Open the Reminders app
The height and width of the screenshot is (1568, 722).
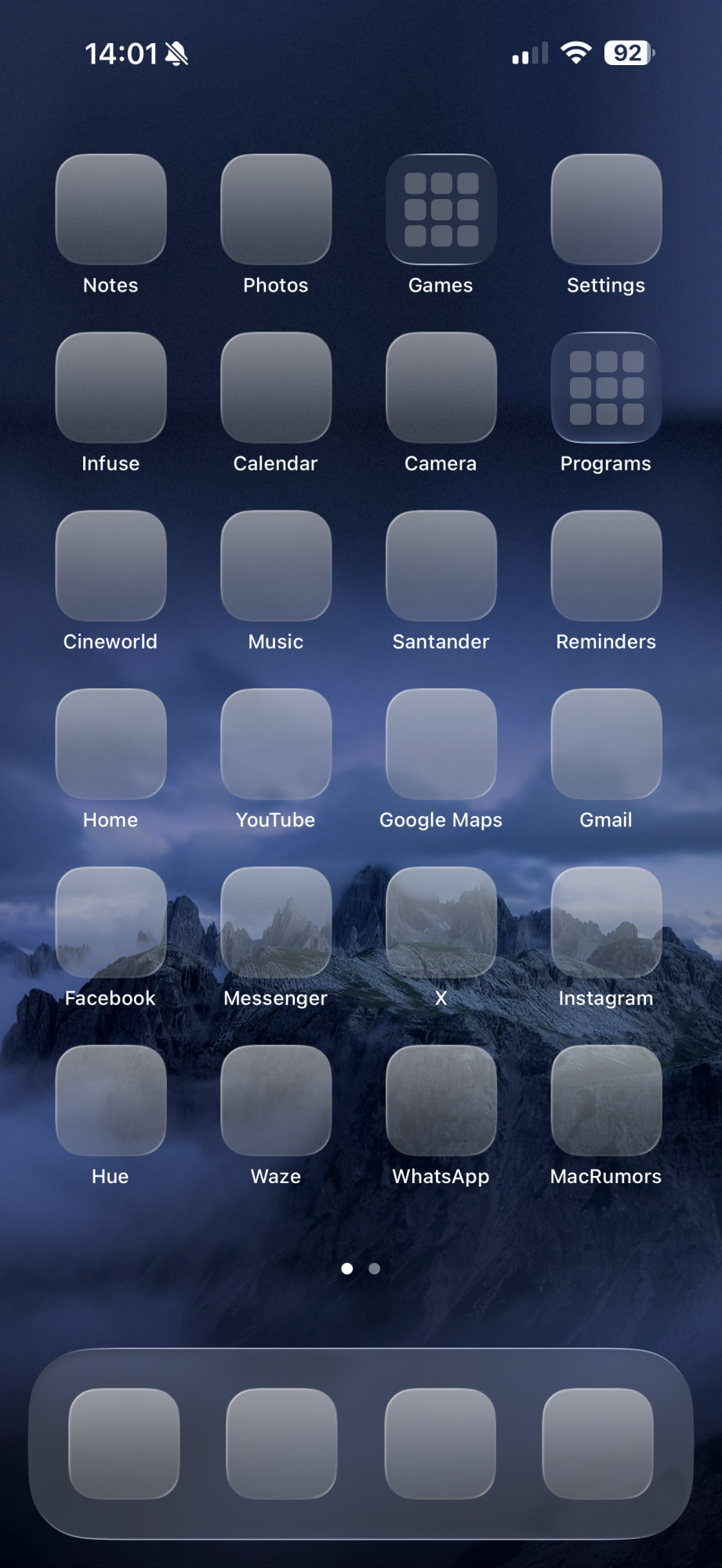(605, 565)
